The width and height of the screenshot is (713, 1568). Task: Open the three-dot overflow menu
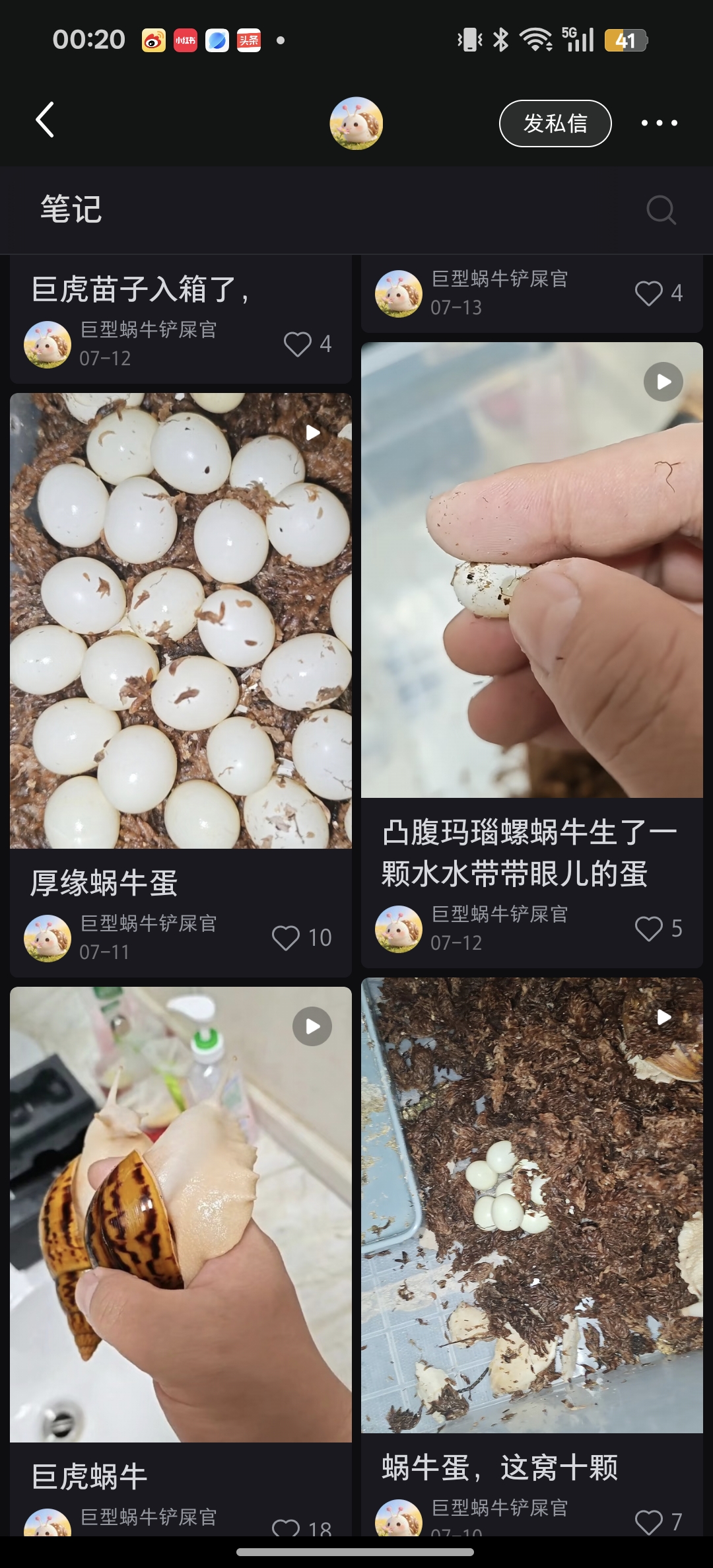point(659,123)
